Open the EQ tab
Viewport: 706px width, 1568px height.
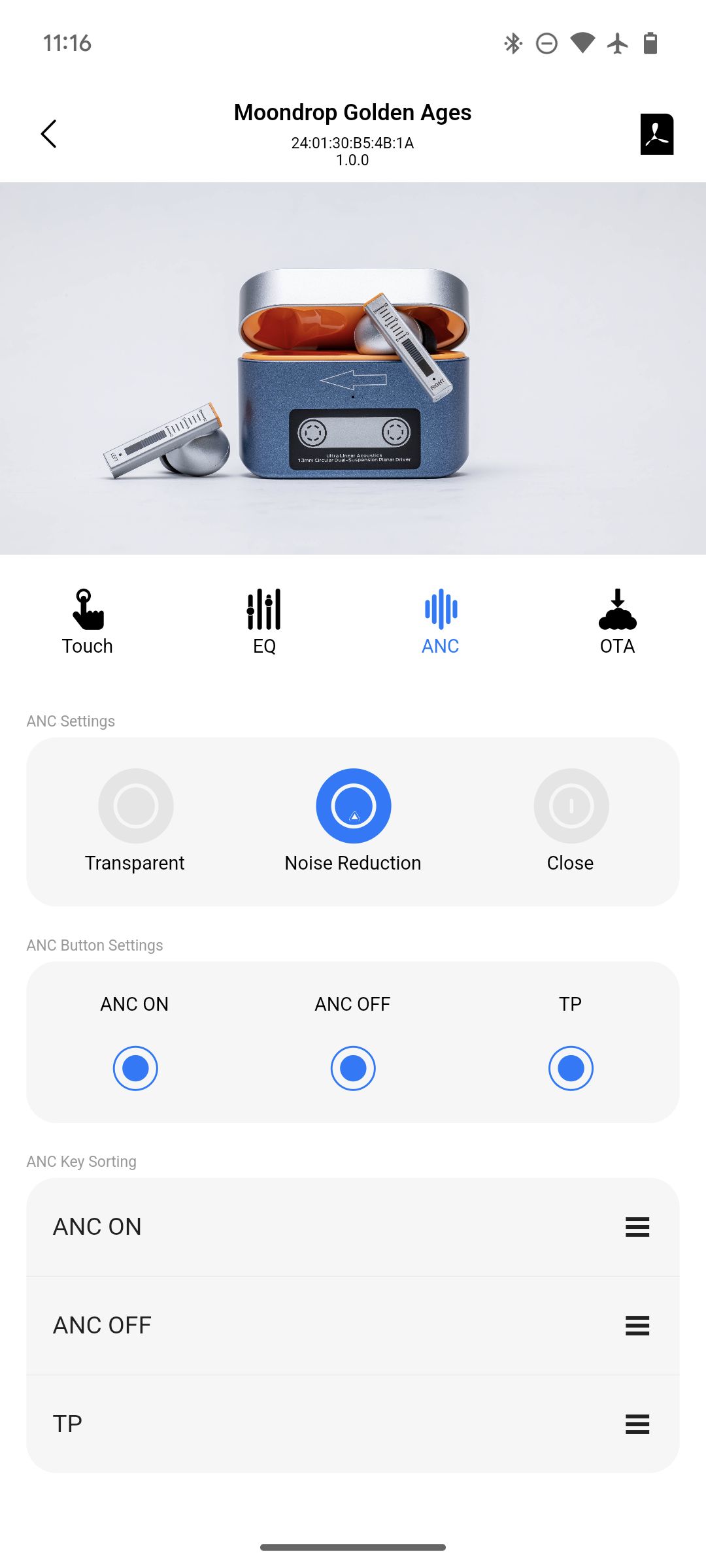click(264, 621)
